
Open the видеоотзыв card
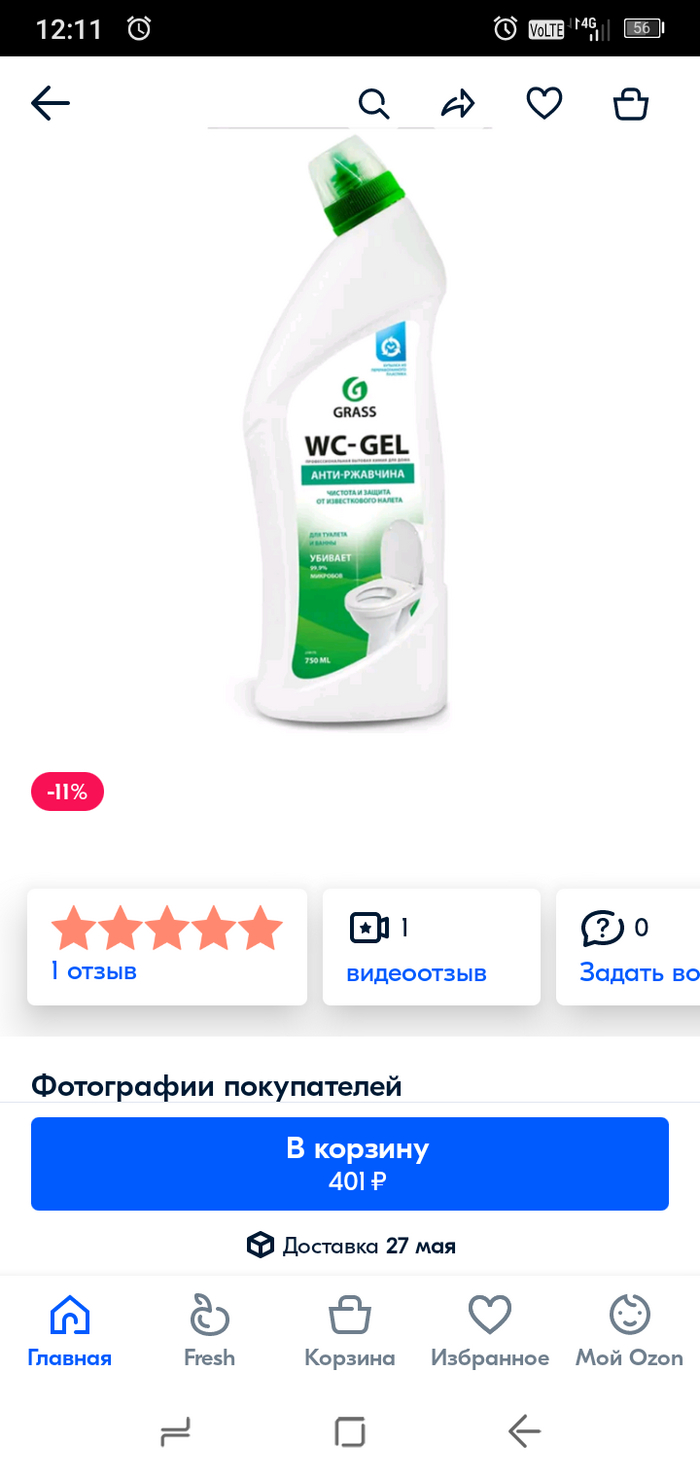[x=431, y=946]
